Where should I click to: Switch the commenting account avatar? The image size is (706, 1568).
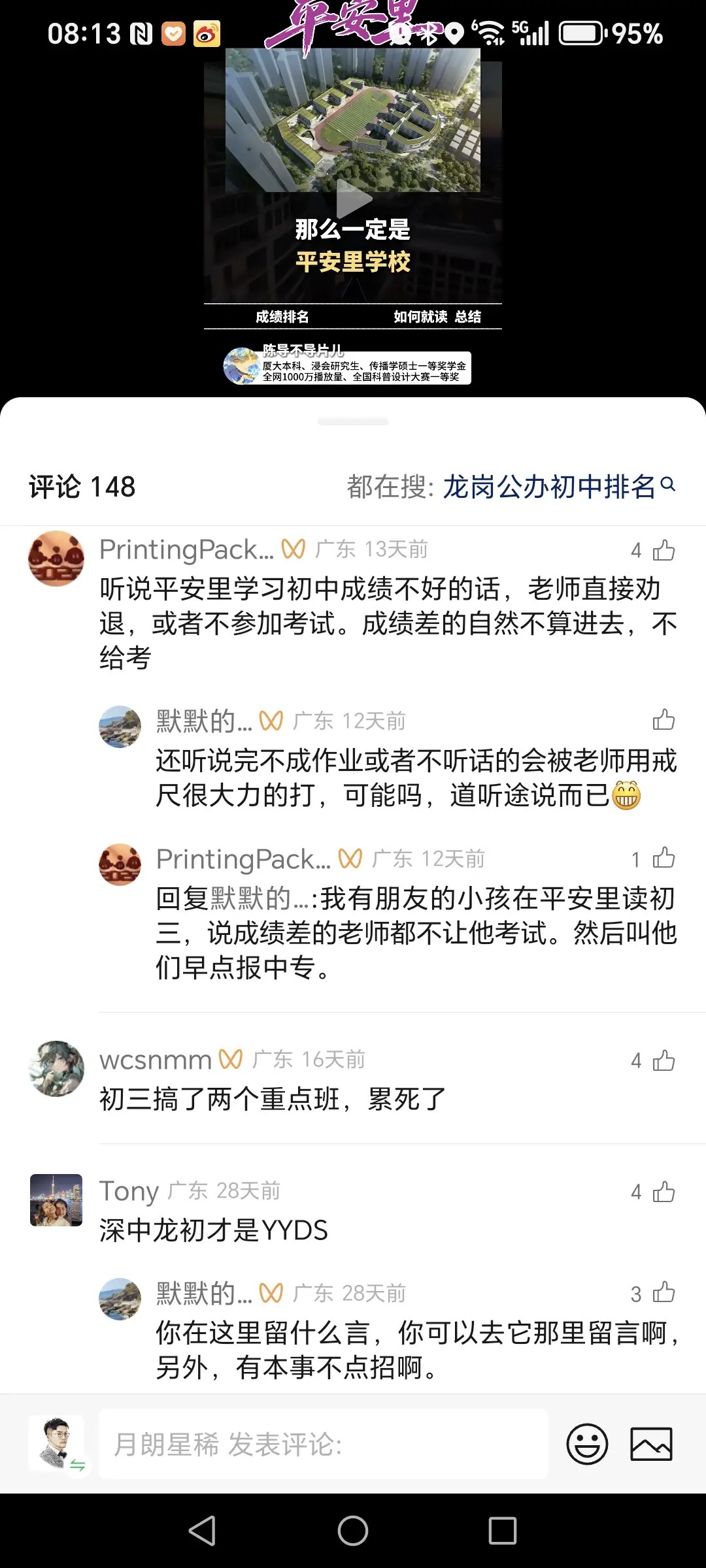coord(57,1444)
